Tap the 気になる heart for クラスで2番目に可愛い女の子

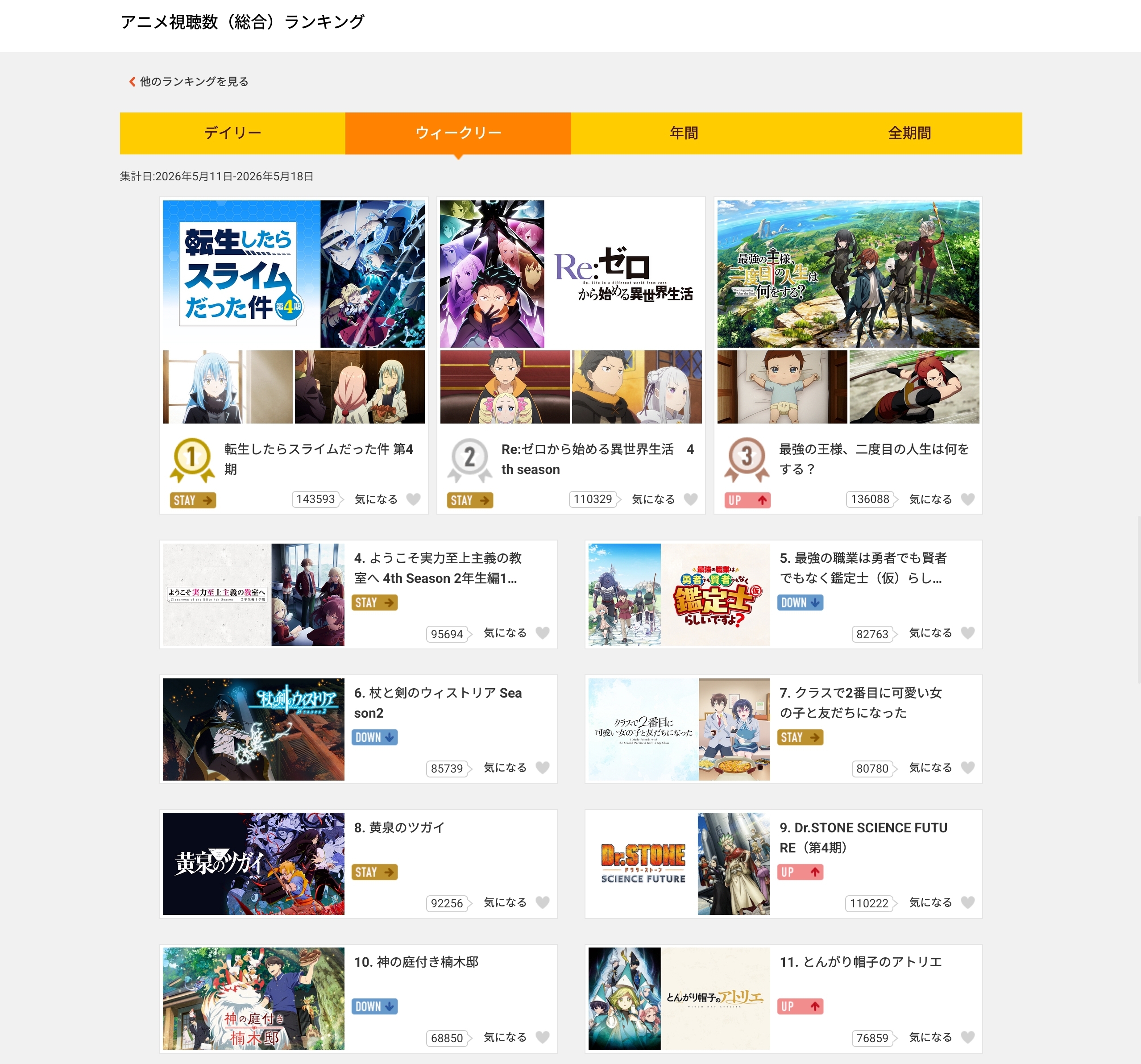click(968, 768)
